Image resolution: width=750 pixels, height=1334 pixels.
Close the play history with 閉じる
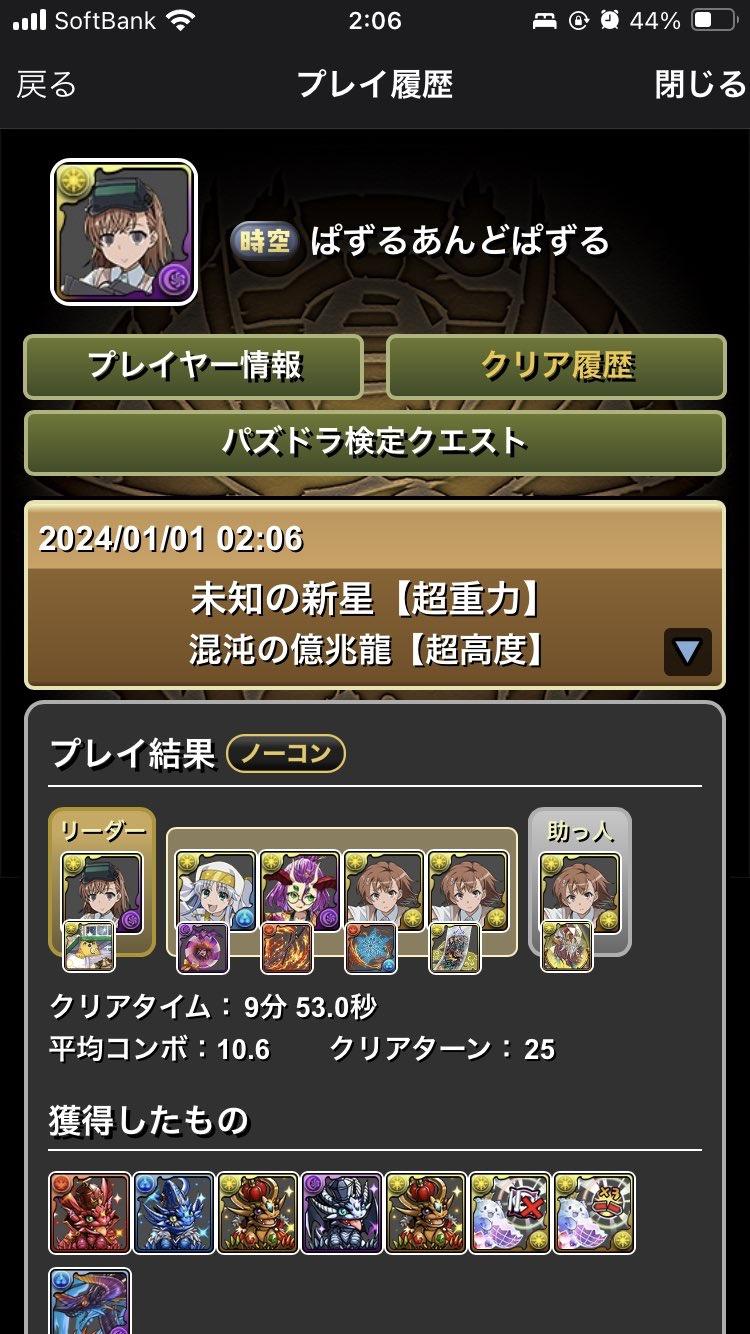[x=700, y=85]
